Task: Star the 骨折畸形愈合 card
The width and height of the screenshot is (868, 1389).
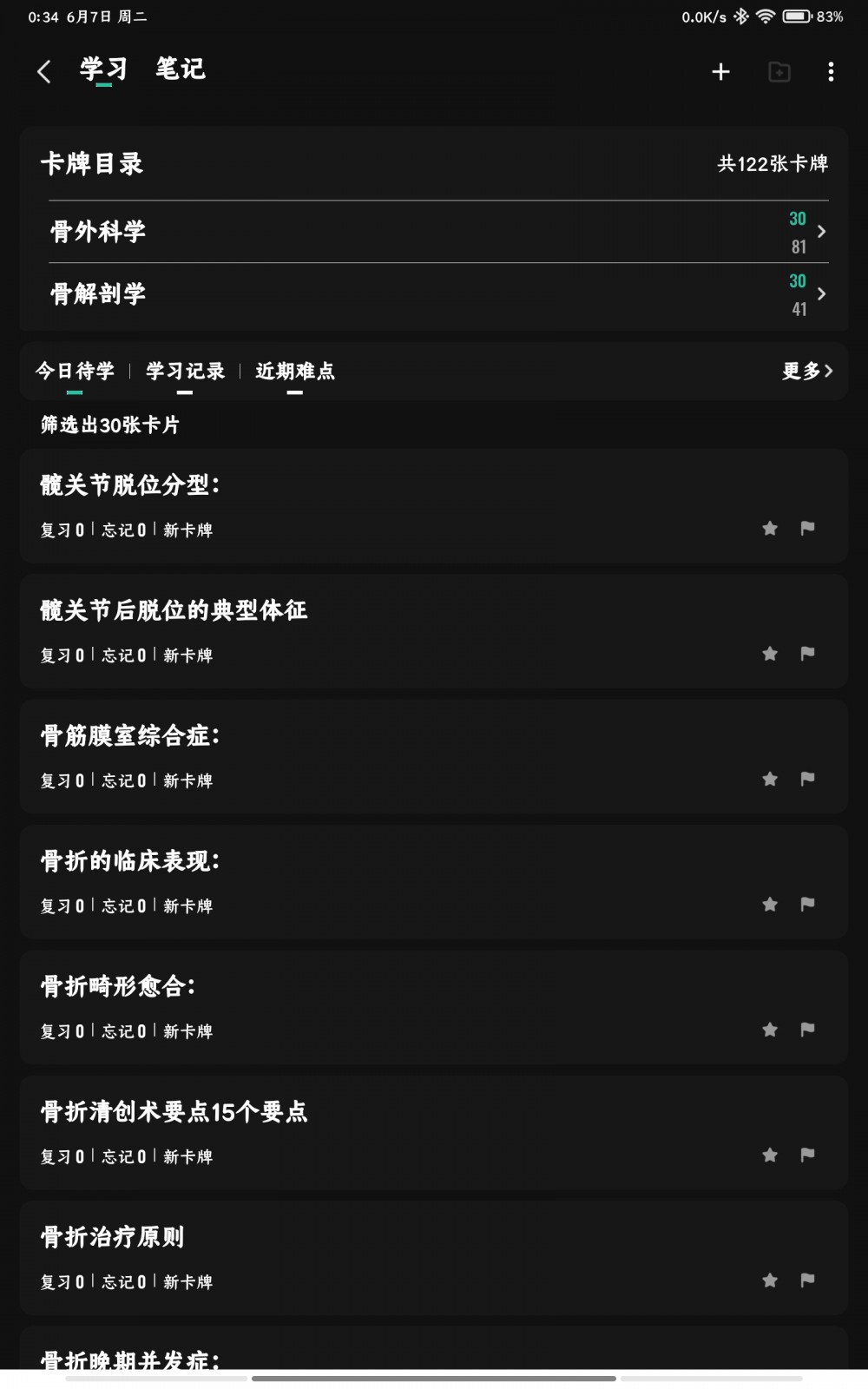Action: pyautogui.click(x=770, y=1030)
